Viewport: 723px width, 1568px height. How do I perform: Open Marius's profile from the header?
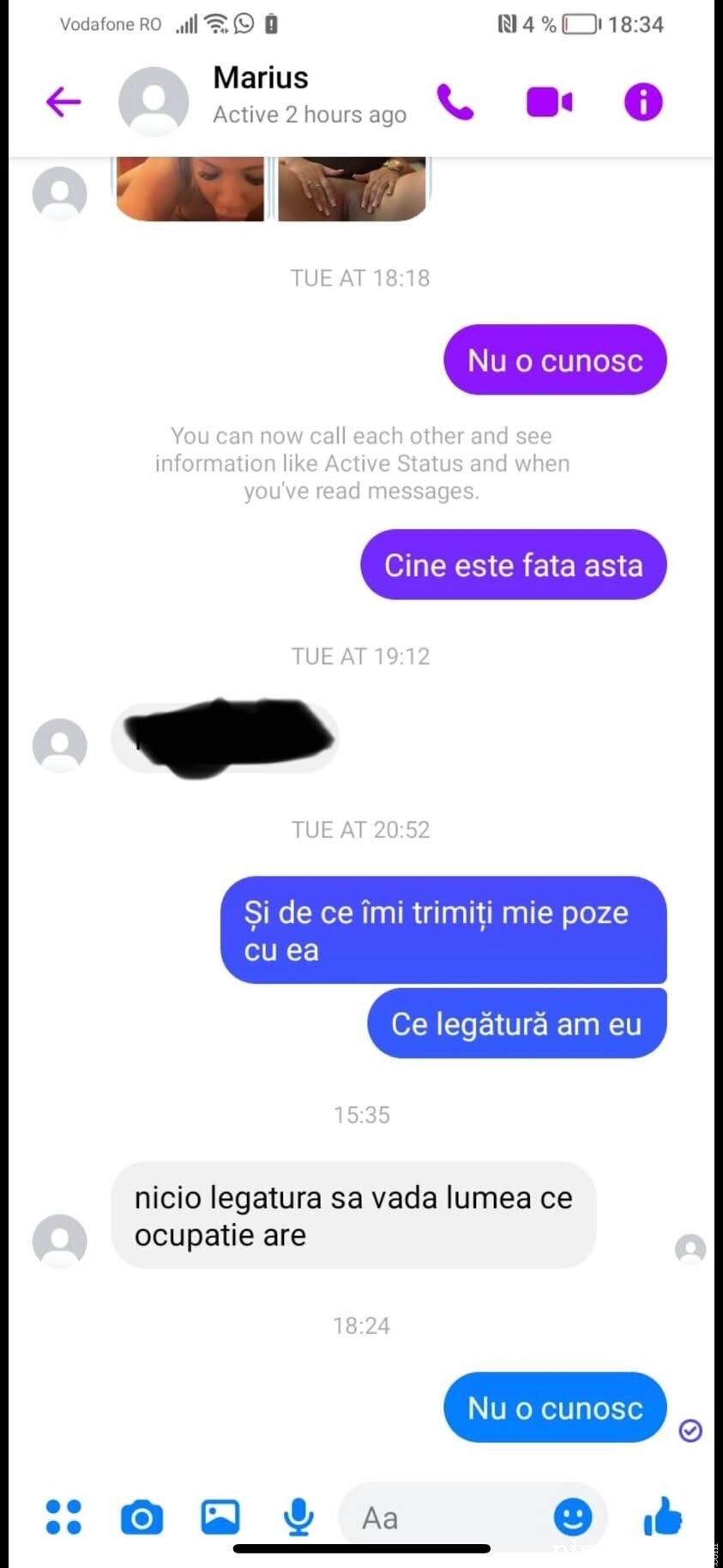pos(261,95)
